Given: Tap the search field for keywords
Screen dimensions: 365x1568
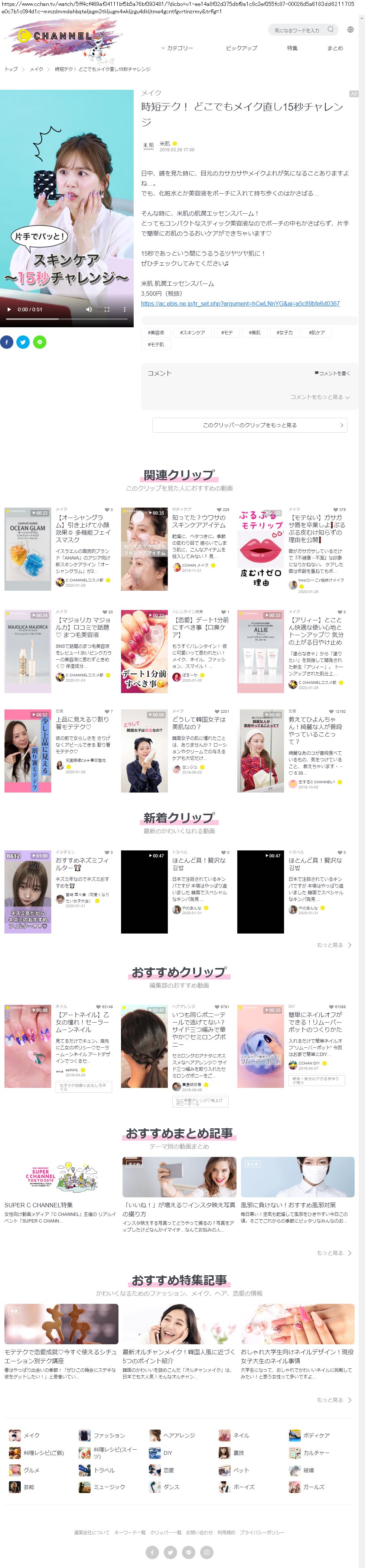Looking at the screenshot, I should (297, 30).
